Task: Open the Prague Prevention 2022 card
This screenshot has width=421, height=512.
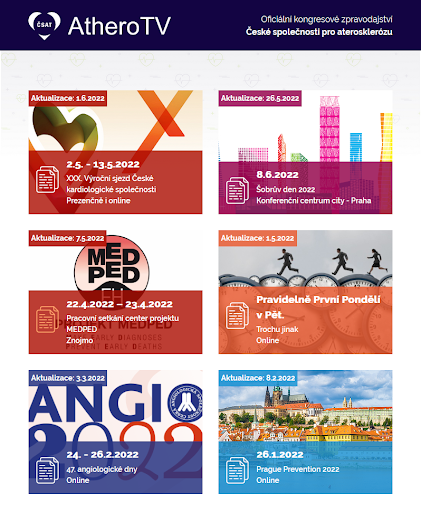Action: click(x=305, y=432)
